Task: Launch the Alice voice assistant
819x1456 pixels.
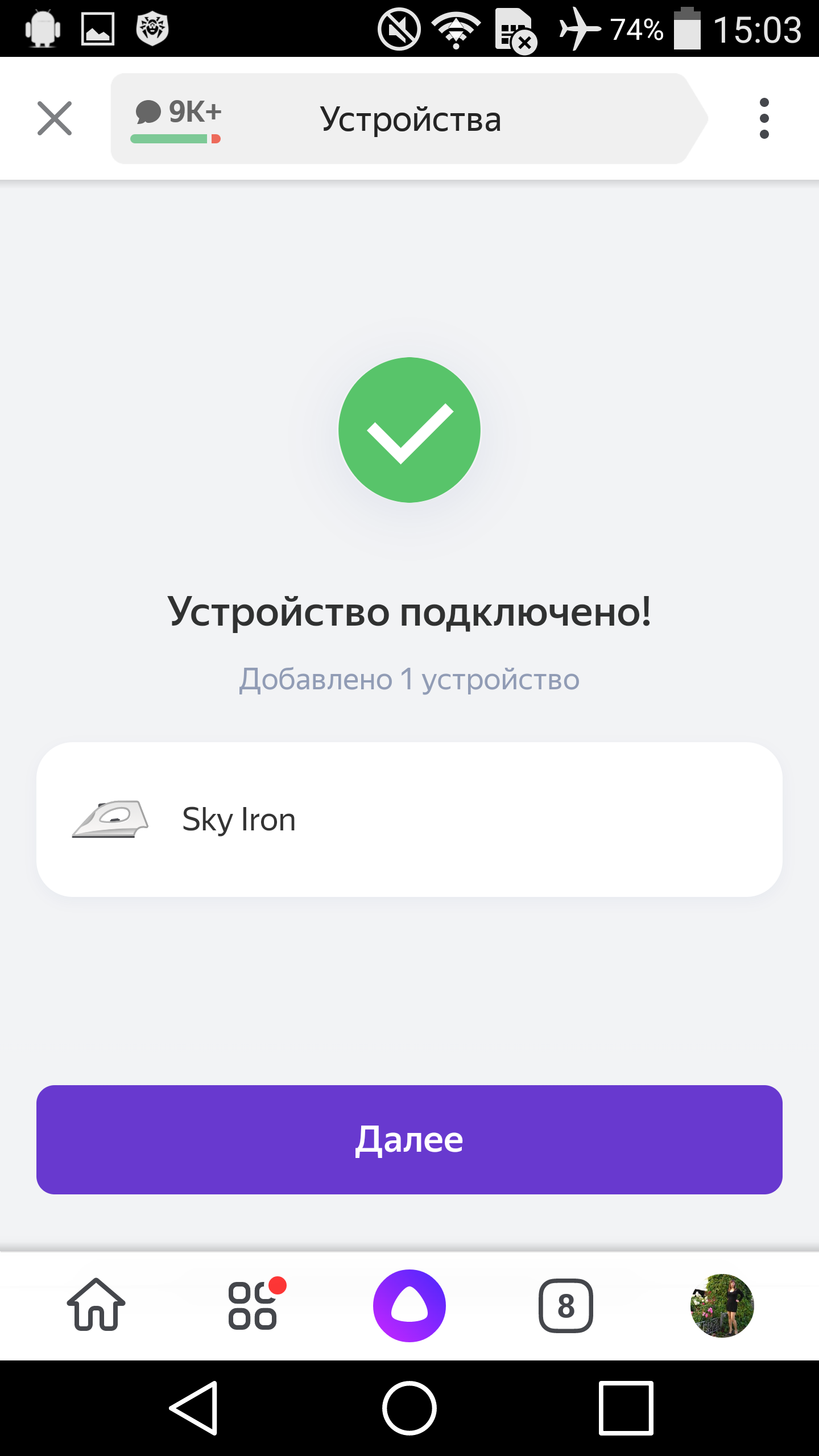Action: (409, 1305)
